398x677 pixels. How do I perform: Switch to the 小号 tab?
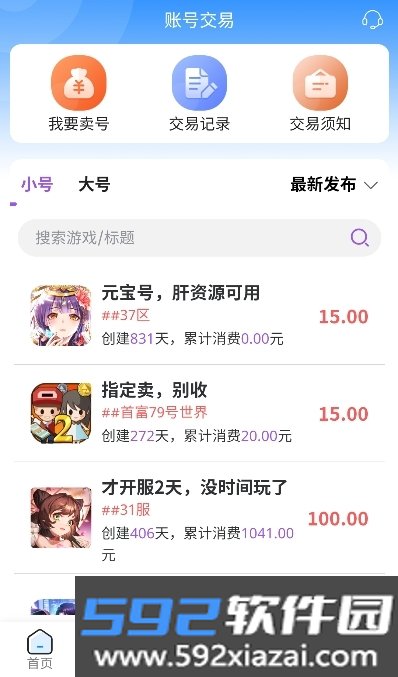pyautogui.click(x=37, y=184)
